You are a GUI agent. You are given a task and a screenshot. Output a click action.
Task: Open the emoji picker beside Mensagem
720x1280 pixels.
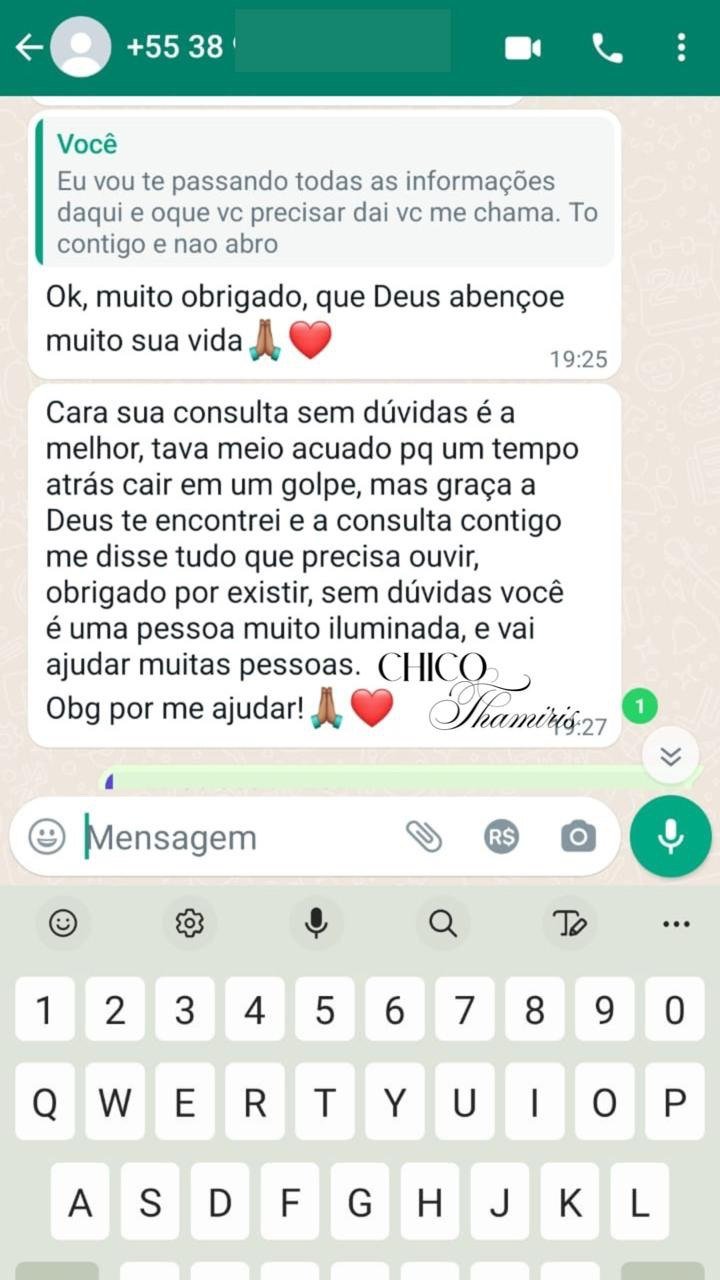click(x=47, y=836)
